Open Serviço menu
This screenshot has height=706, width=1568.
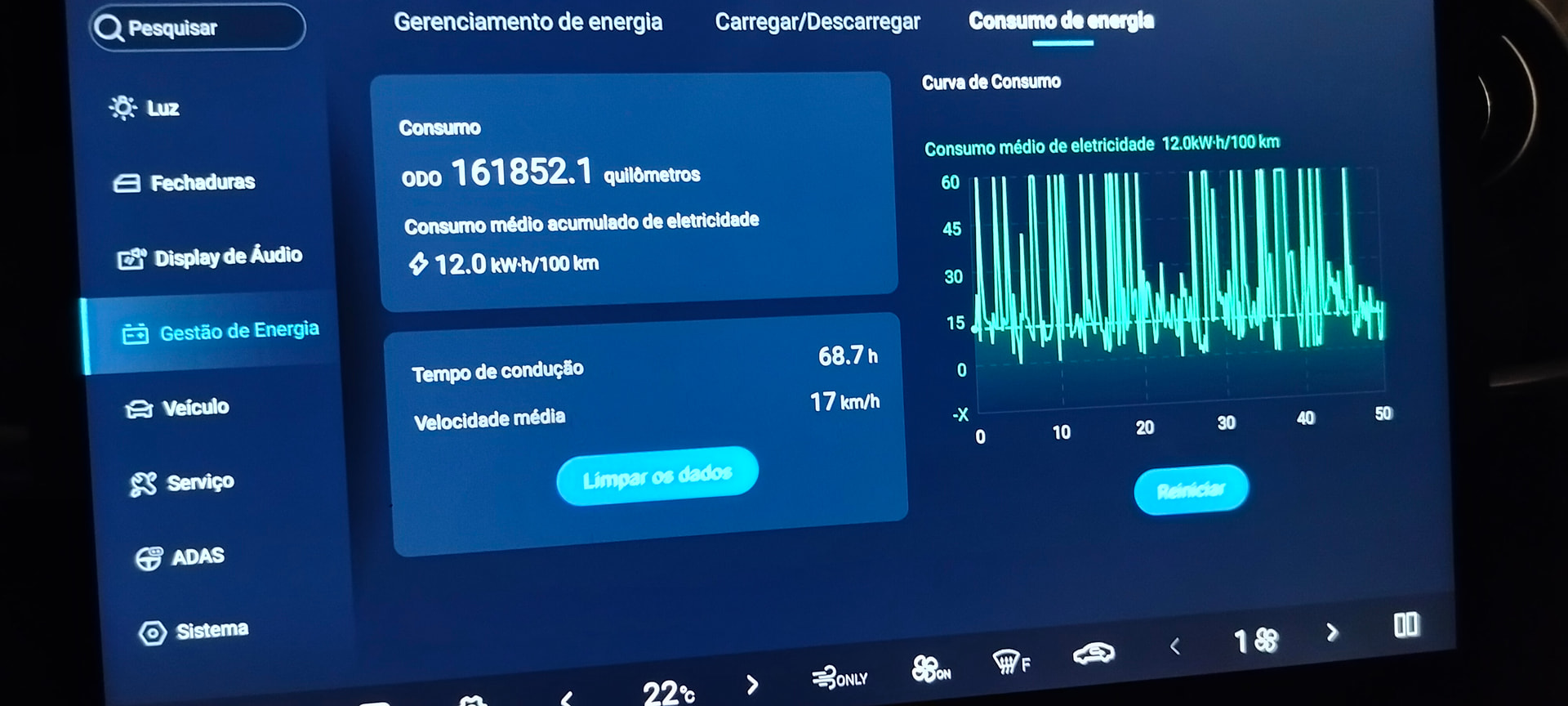click(x=183, y=482)
